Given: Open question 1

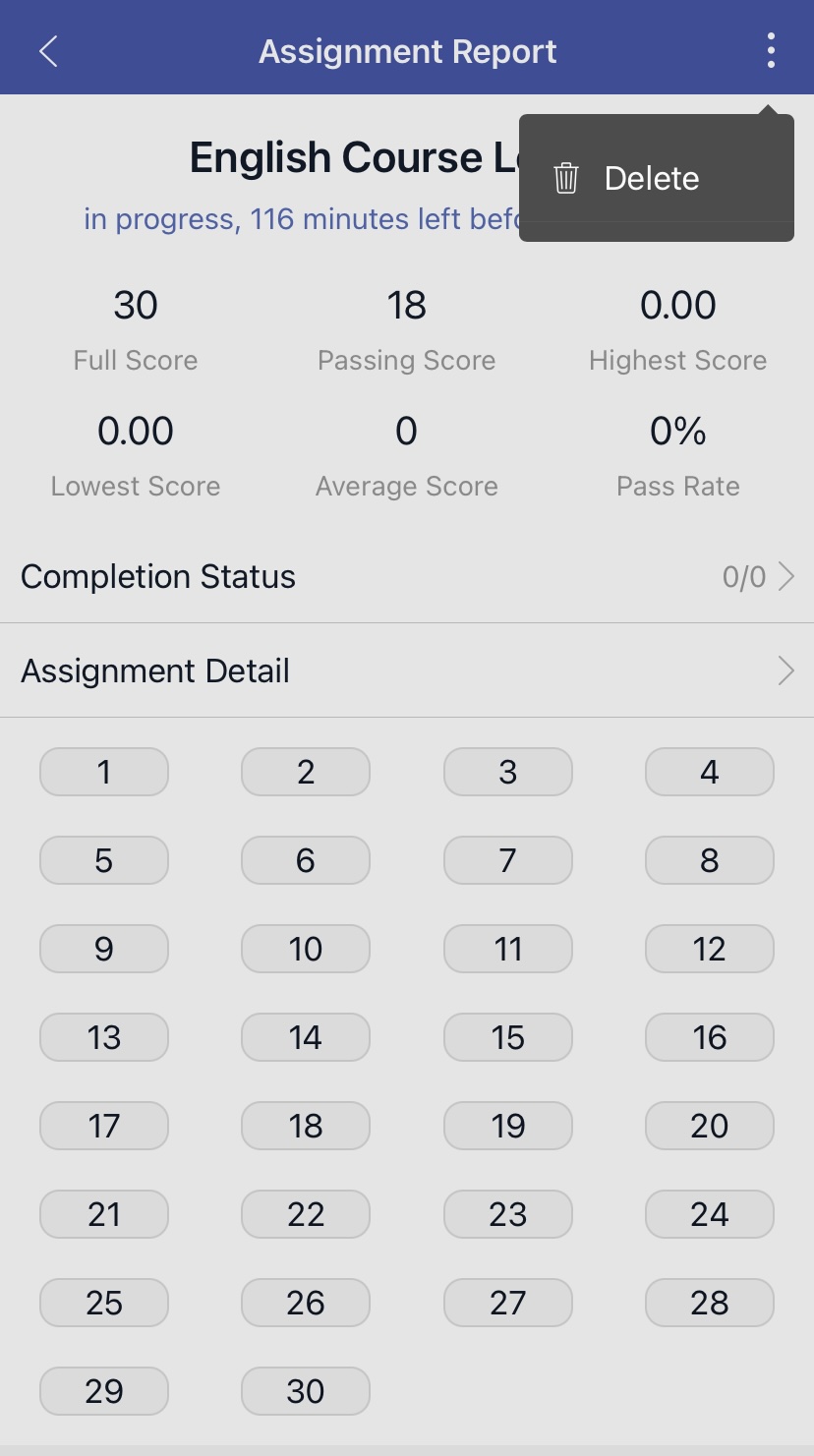Looking at the screenshot, I should point(104,772).
